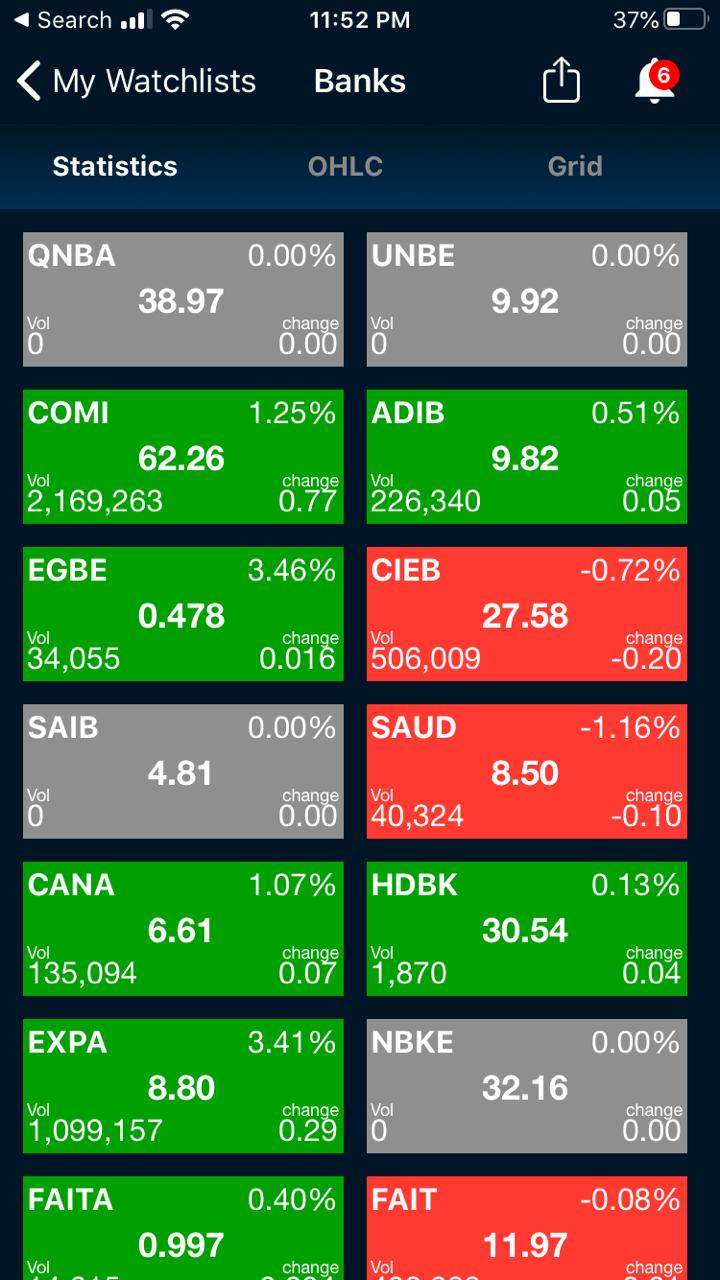720x1280 pixels.
Task: Open the FAITA stock tile
Action: click(x=183, y=1230)
